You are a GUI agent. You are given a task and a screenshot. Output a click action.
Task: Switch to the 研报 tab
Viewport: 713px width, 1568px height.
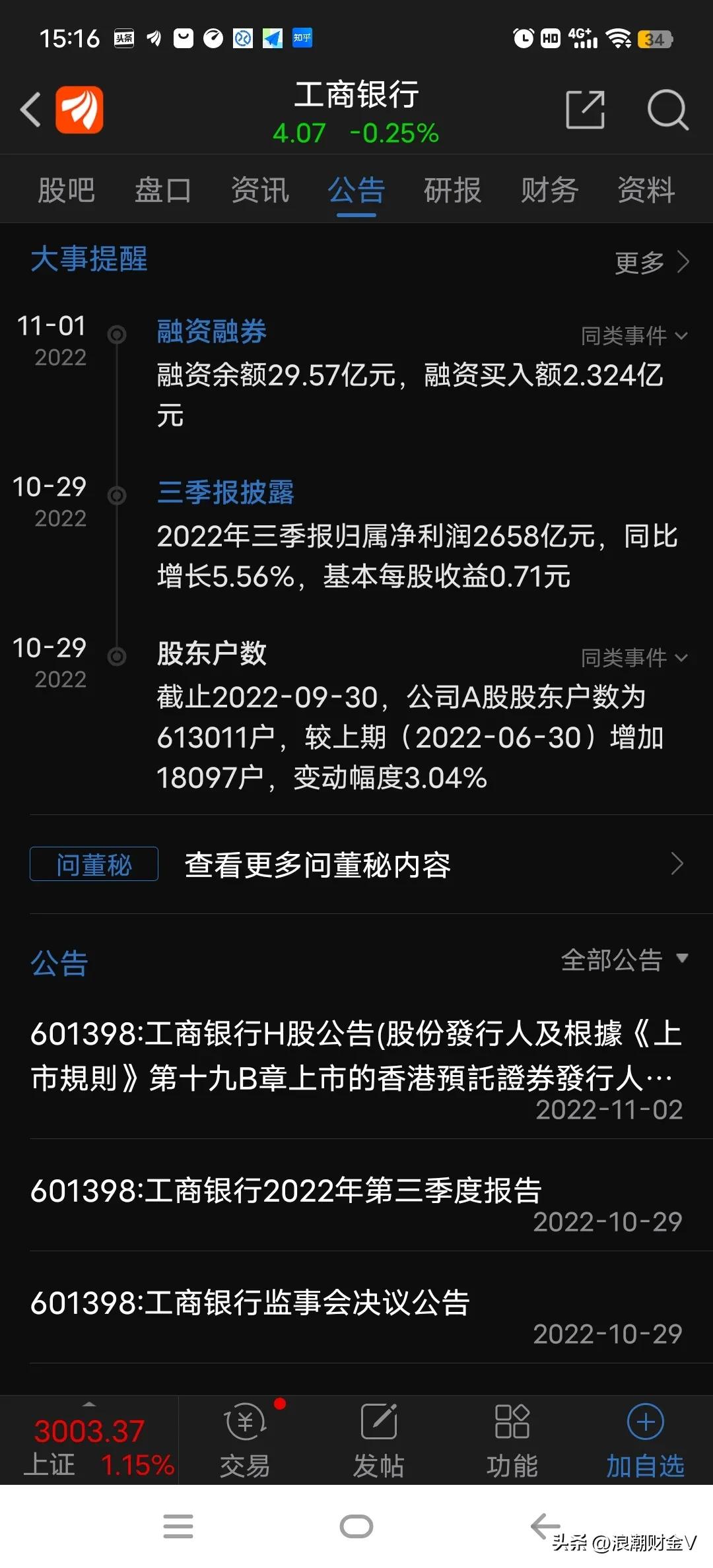[x=452, y=191]
